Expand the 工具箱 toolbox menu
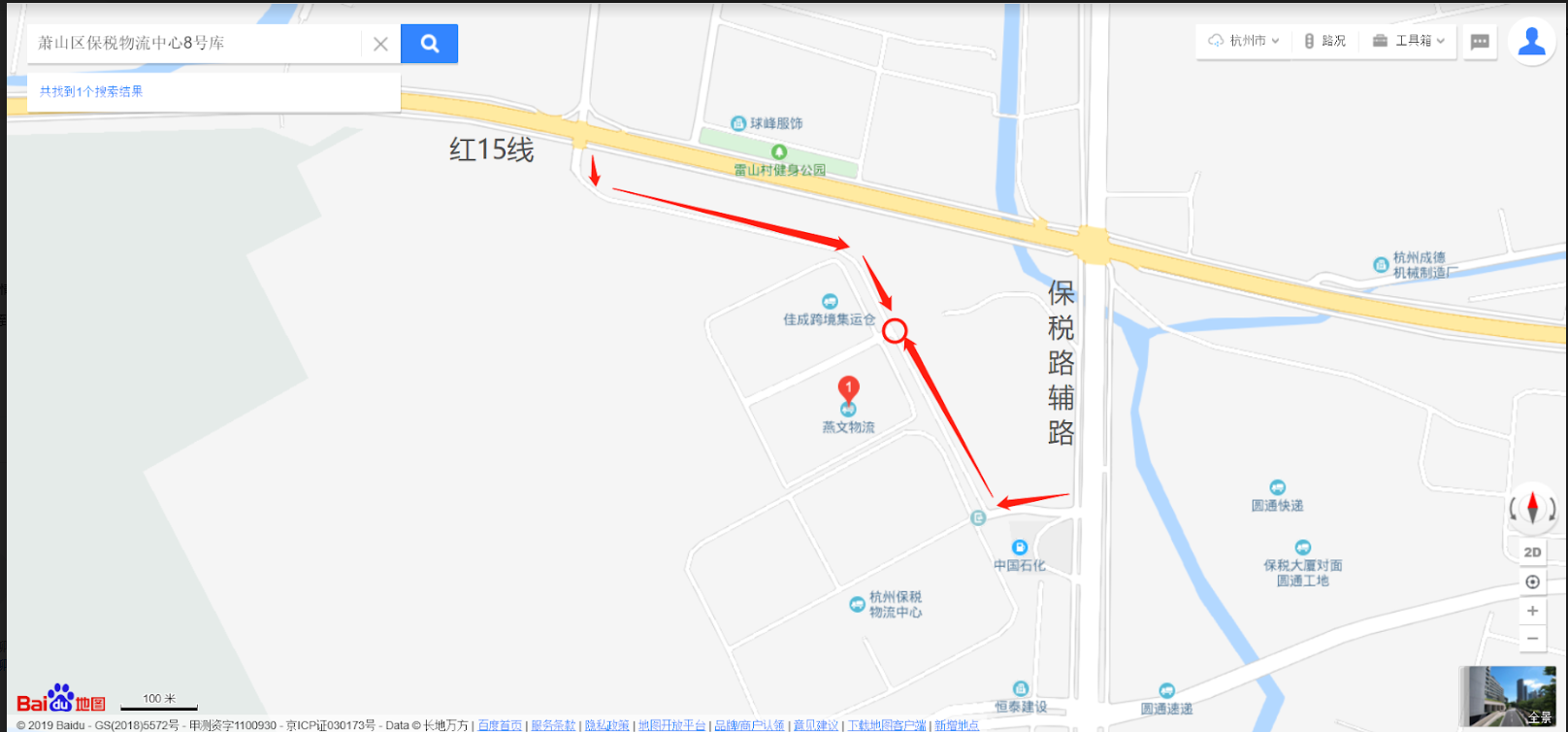The image size is (1568, 732). pos(1409,41)
